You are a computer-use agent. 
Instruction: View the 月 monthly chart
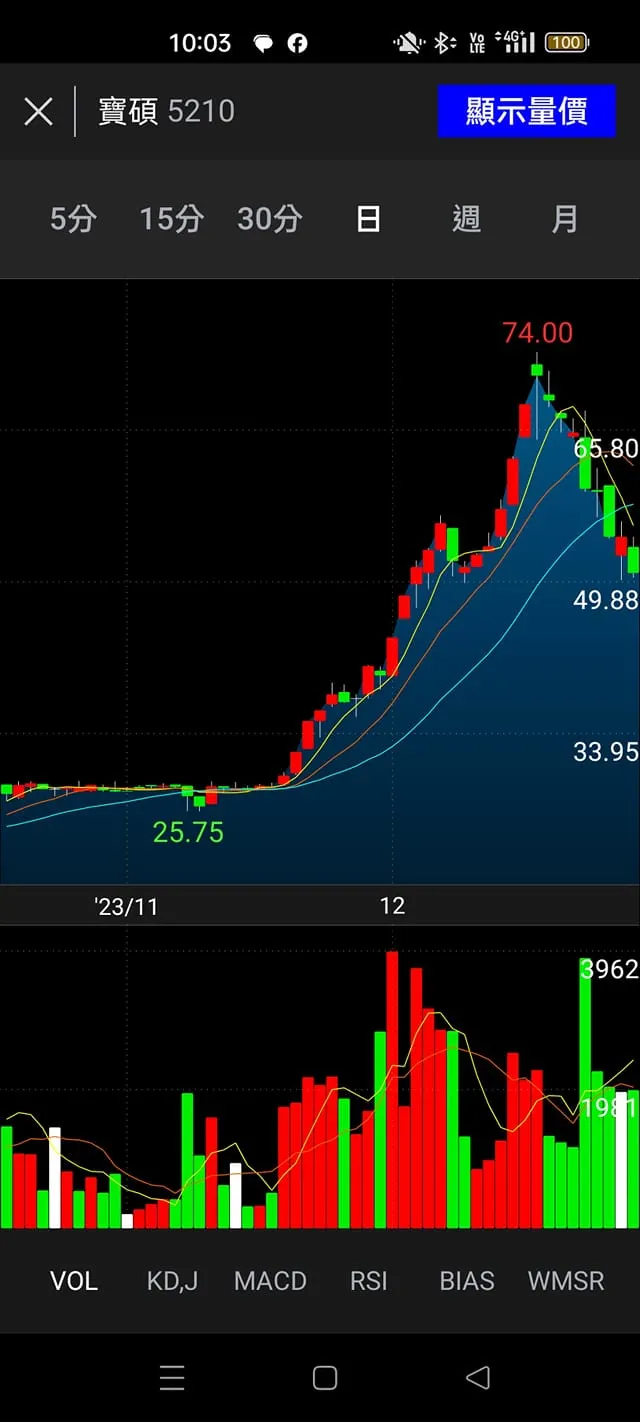coord(565,219)
